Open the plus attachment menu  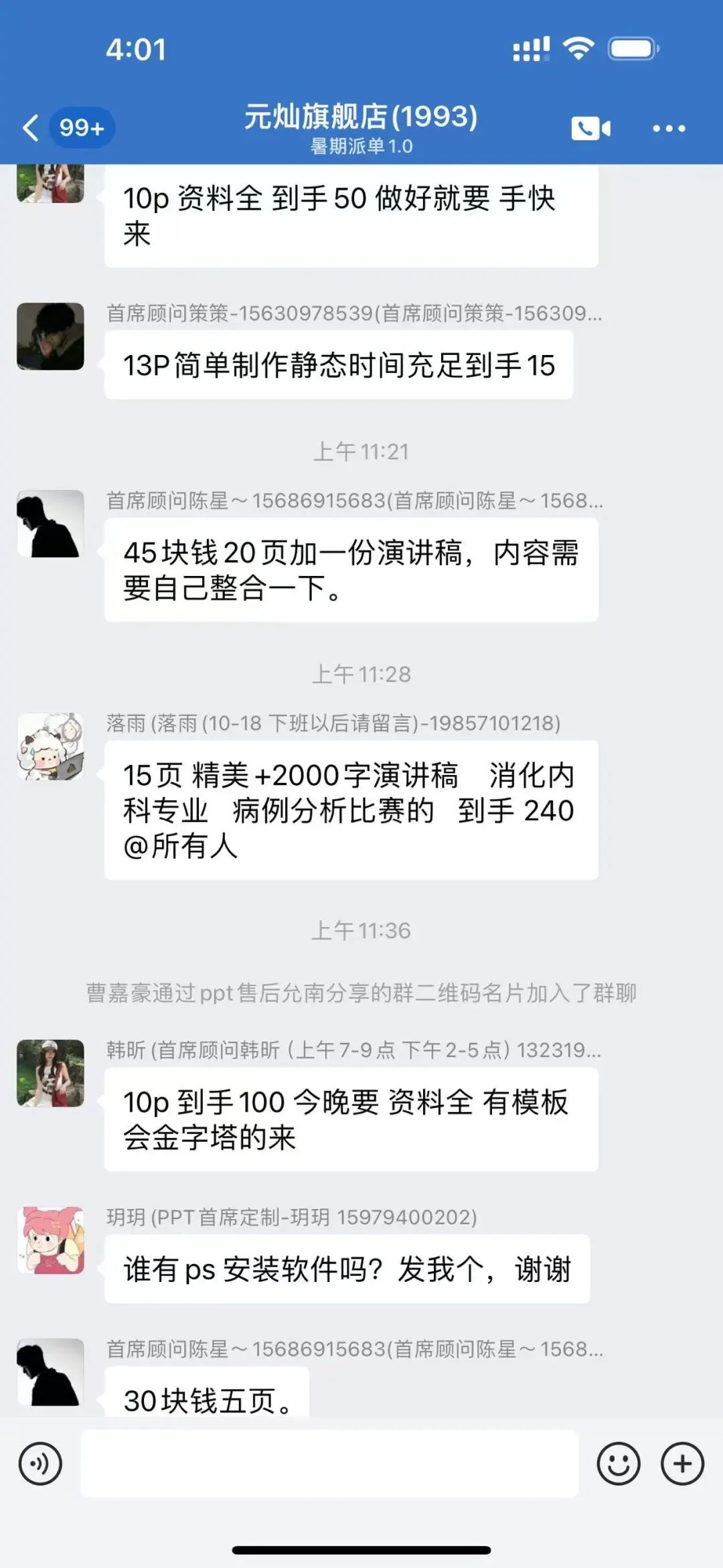tap(682, 1464)
